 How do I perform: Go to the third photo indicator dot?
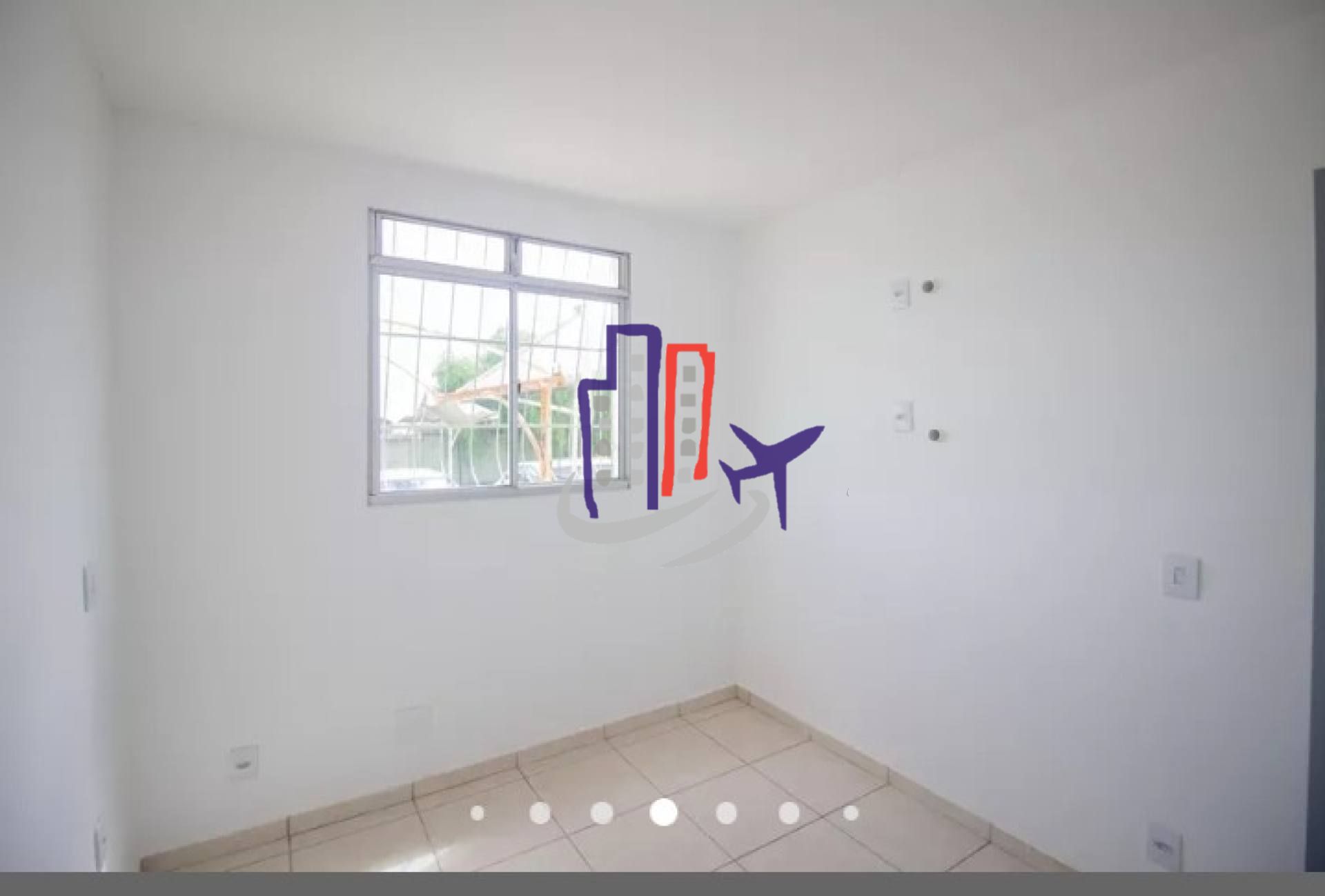[x=602, y=813]
